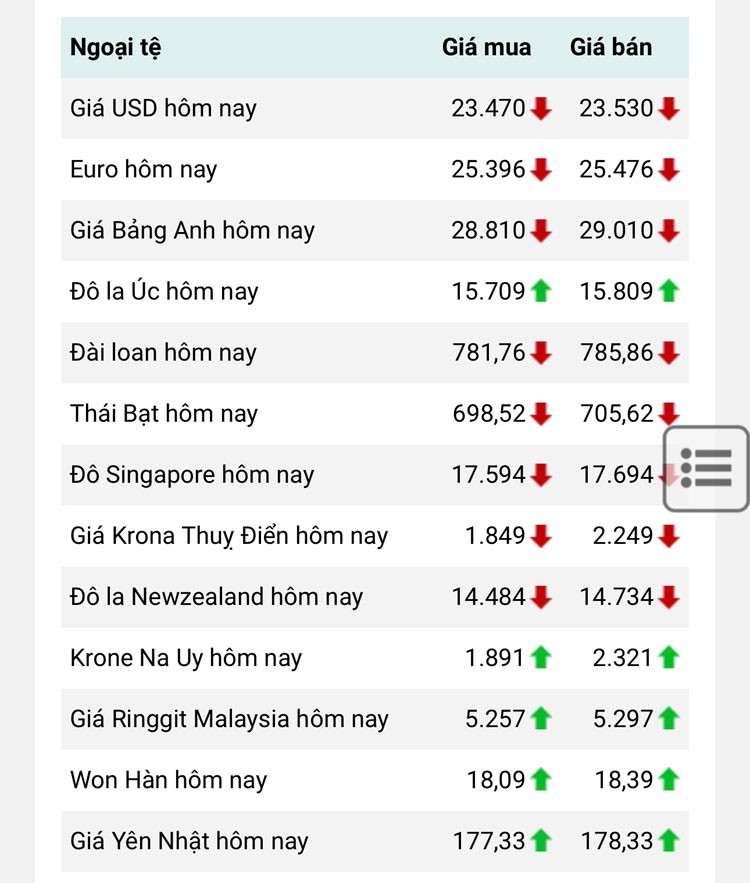
Task: Click the red arrow beside Thái Bạt 698,52
Action: pyautogui.click(x=539, y=413)
